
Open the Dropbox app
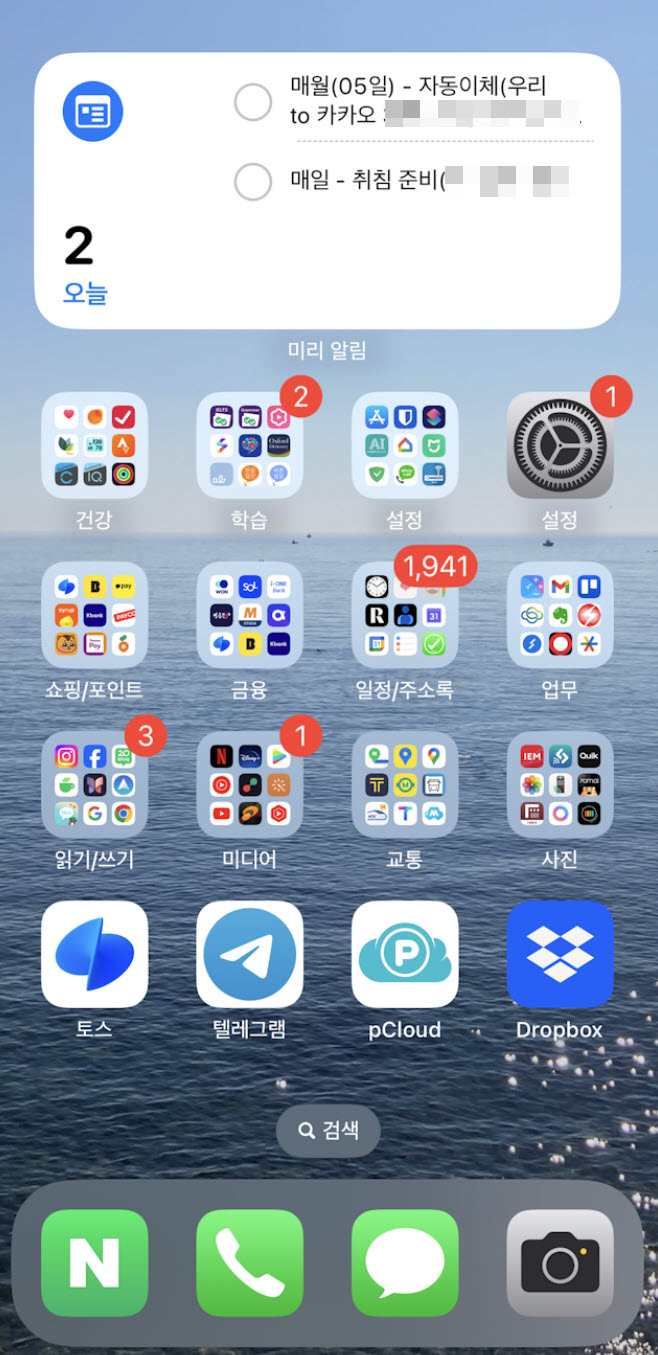560,954
